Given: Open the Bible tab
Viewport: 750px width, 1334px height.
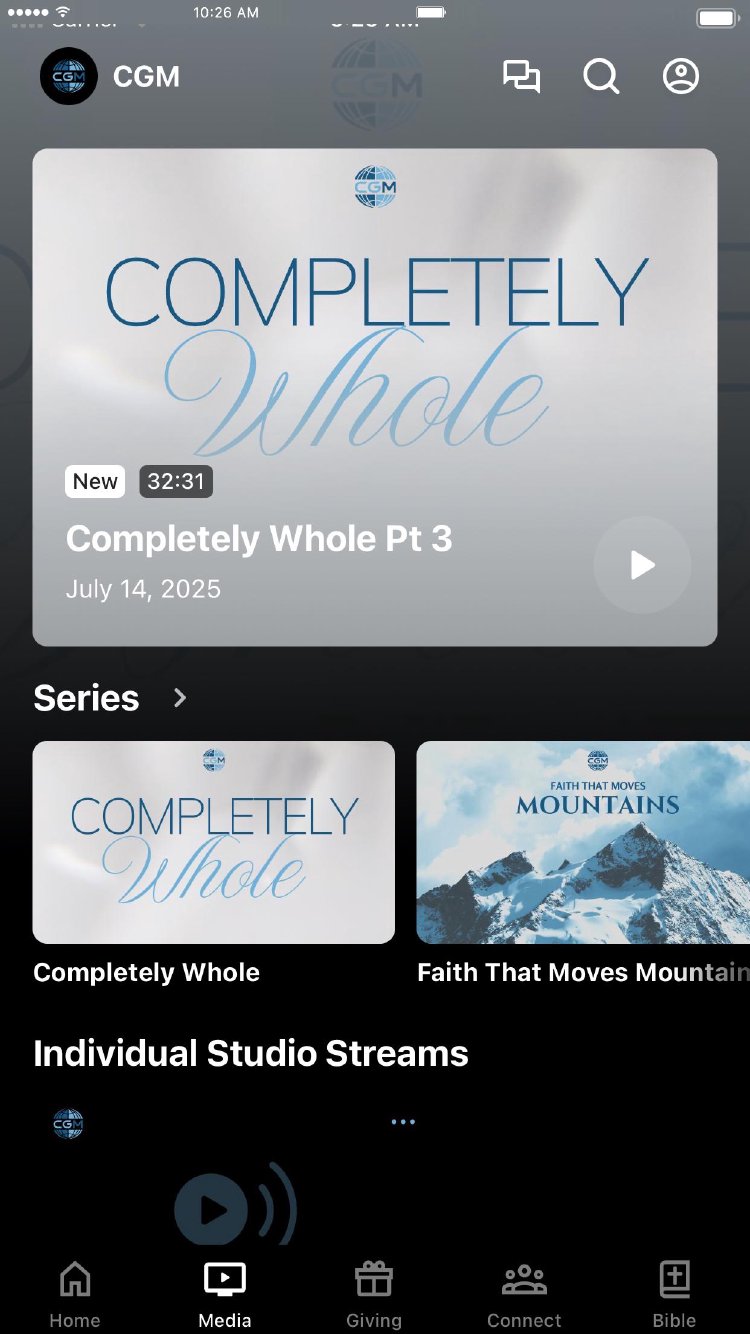Looking at the screenshot, I should [675, 1294].
